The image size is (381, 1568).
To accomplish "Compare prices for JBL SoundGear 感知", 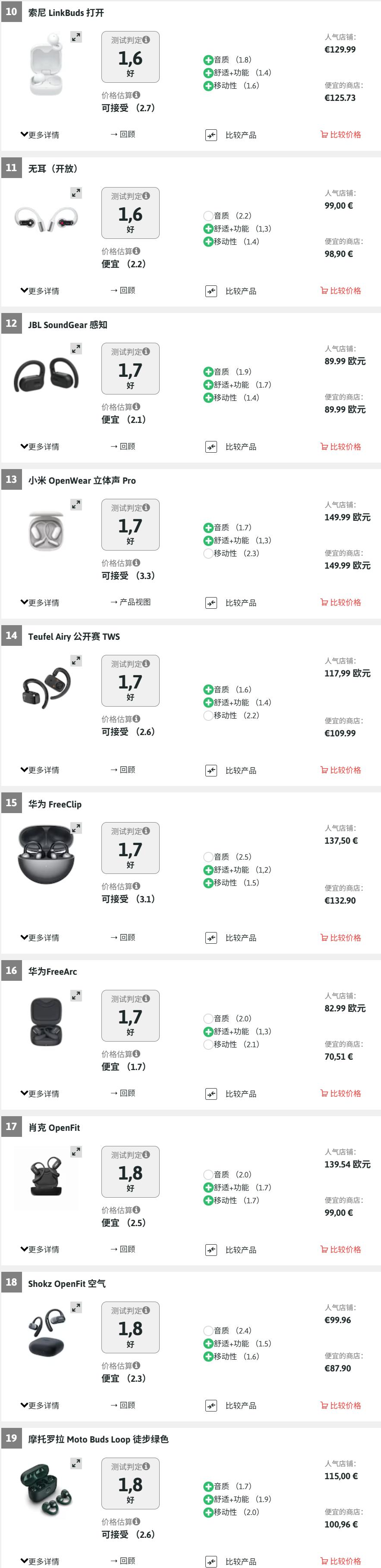I will pos(341,446).
